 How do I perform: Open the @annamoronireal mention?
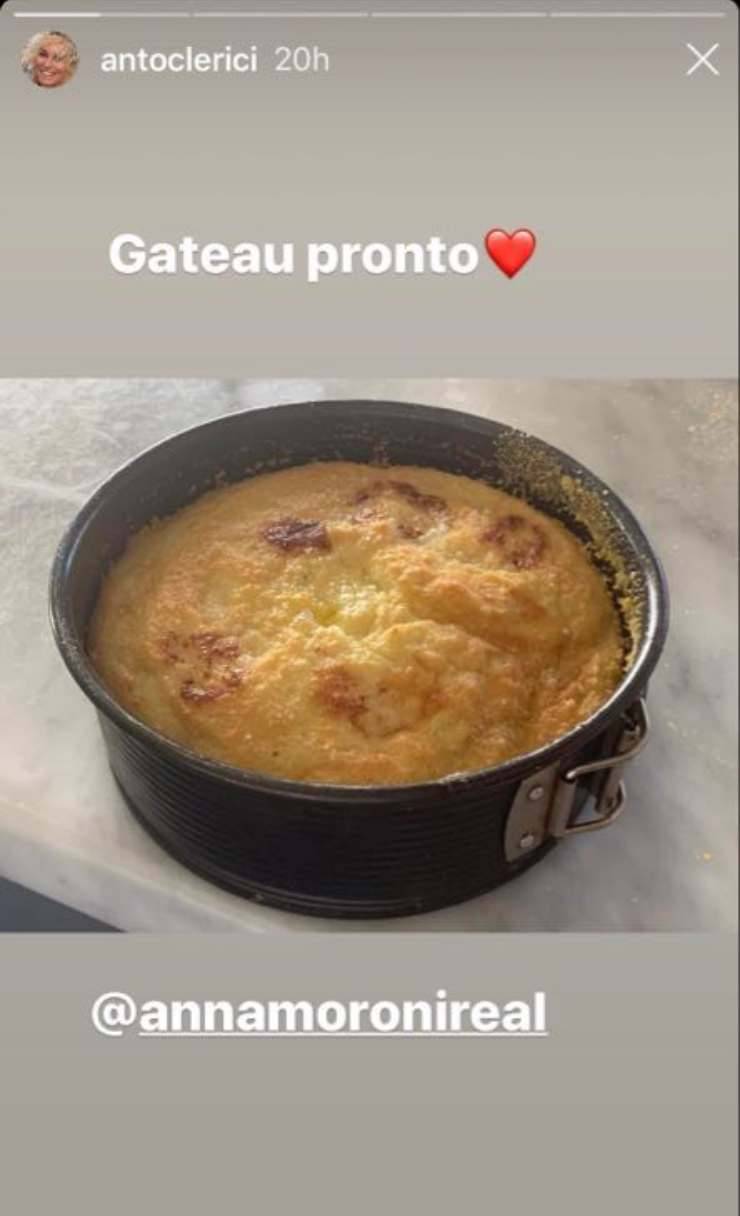[319, 1014]
